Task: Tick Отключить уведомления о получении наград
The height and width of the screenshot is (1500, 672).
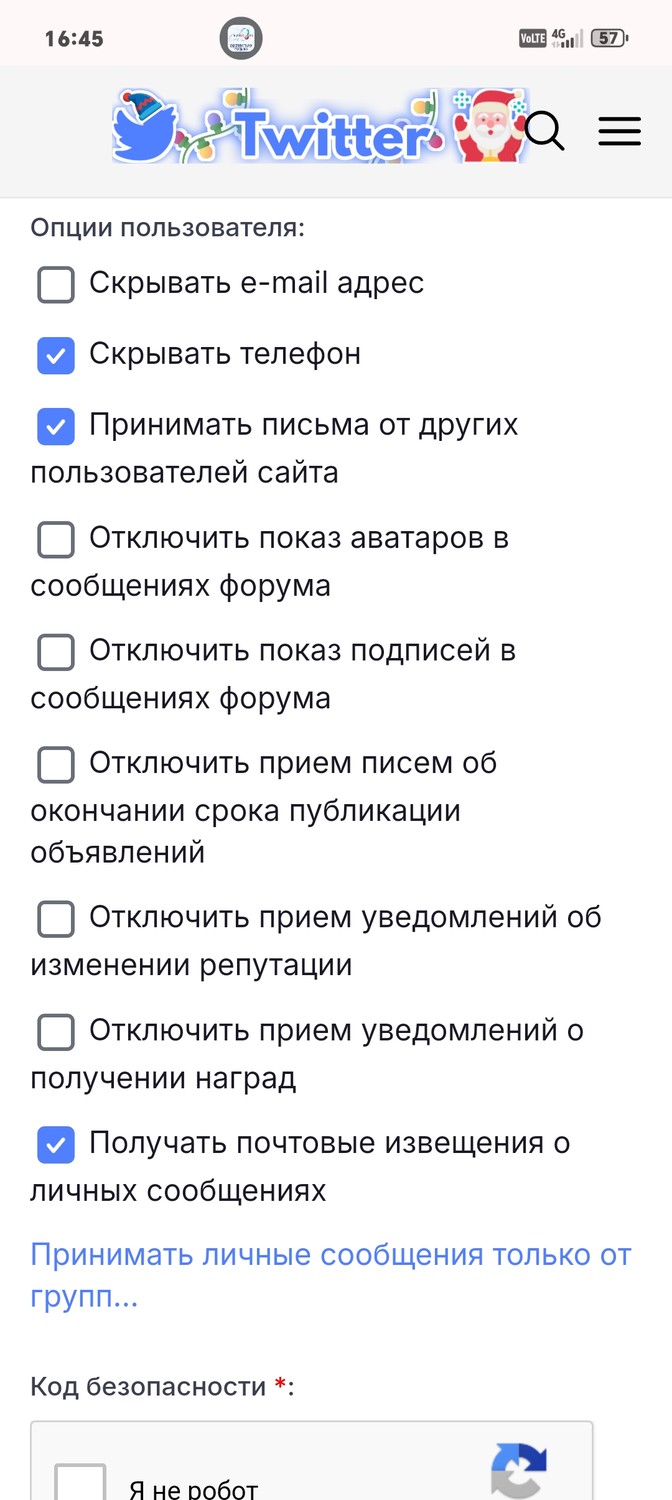Action: pyautogui.click(x=56, y=1031)
